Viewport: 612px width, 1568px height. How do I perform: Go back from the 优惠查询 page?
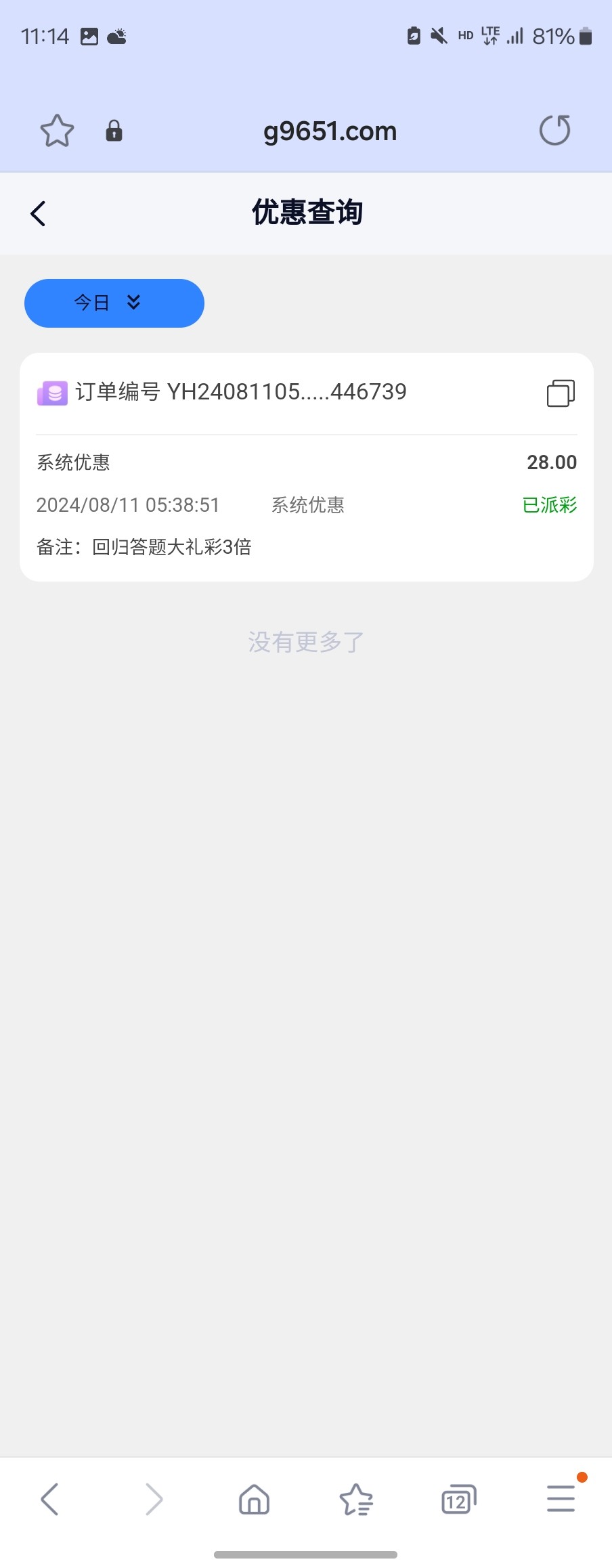38,213
